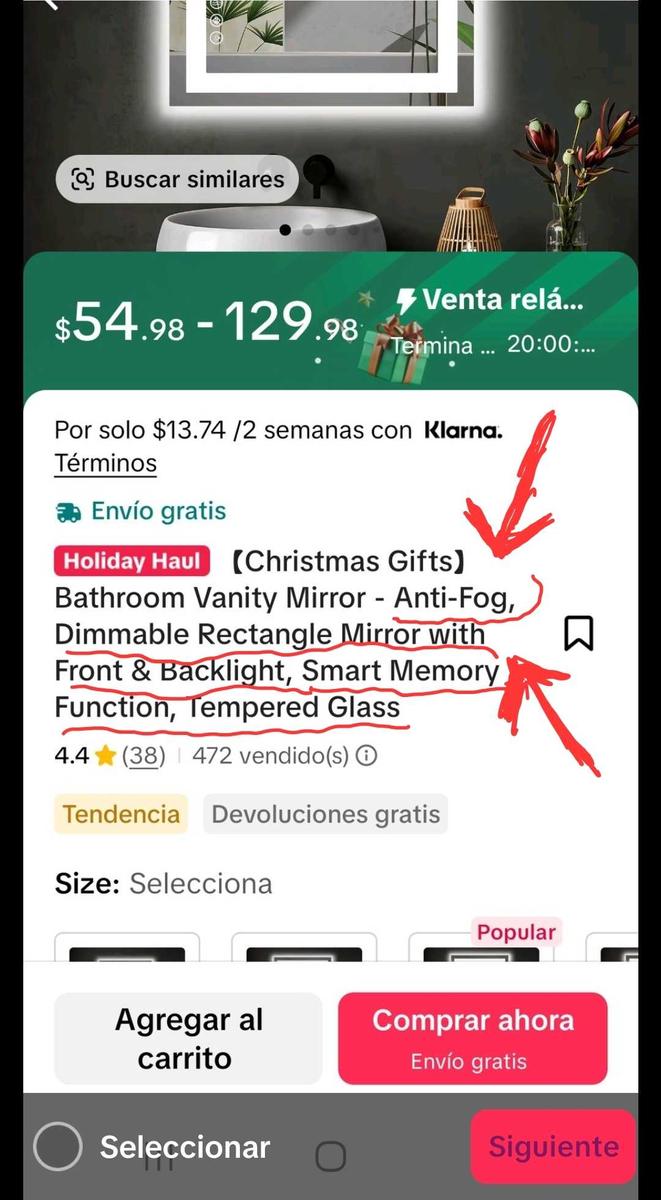Show info about 472 vendido(s)

[367, 756]
